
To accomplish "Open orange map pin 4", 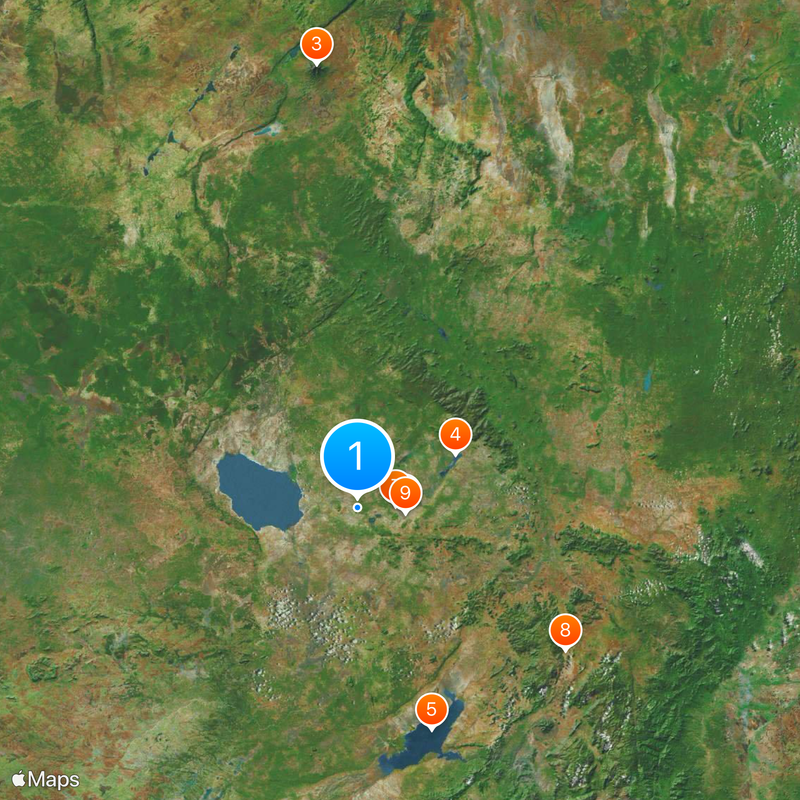I will [x=455, y=434].
